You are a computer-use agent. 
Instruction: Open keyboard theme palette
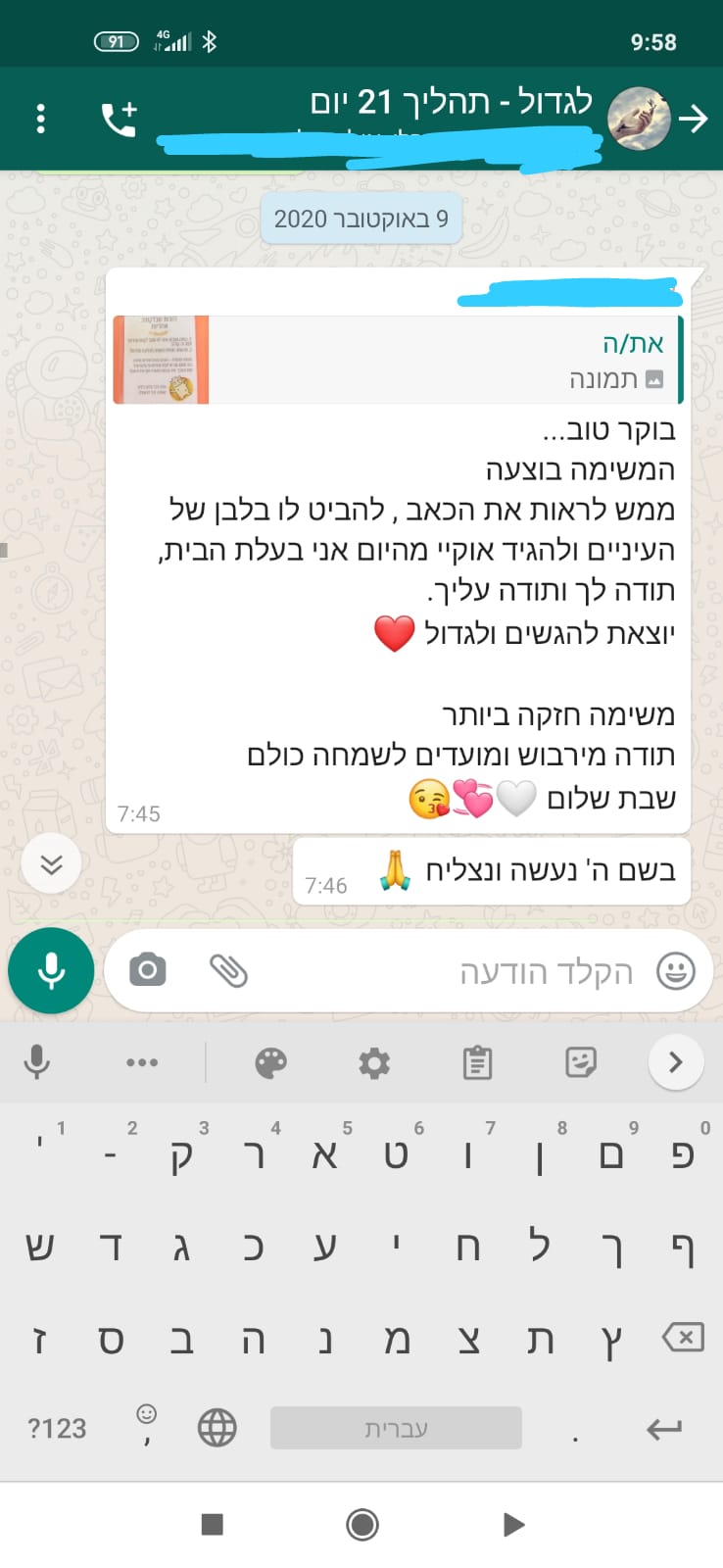(x=270, y=1062)
